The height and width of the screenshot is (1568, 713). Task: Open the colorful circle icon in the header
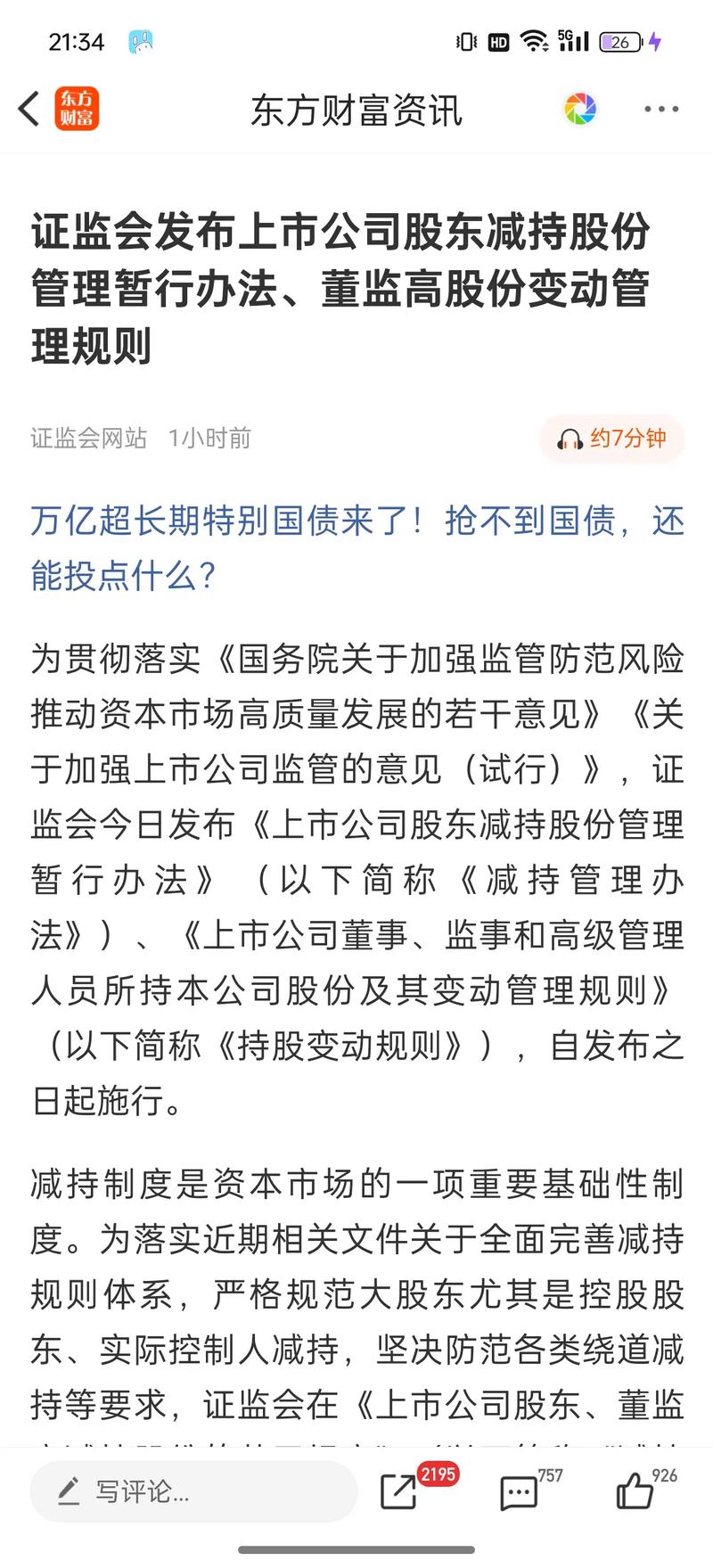581,108
